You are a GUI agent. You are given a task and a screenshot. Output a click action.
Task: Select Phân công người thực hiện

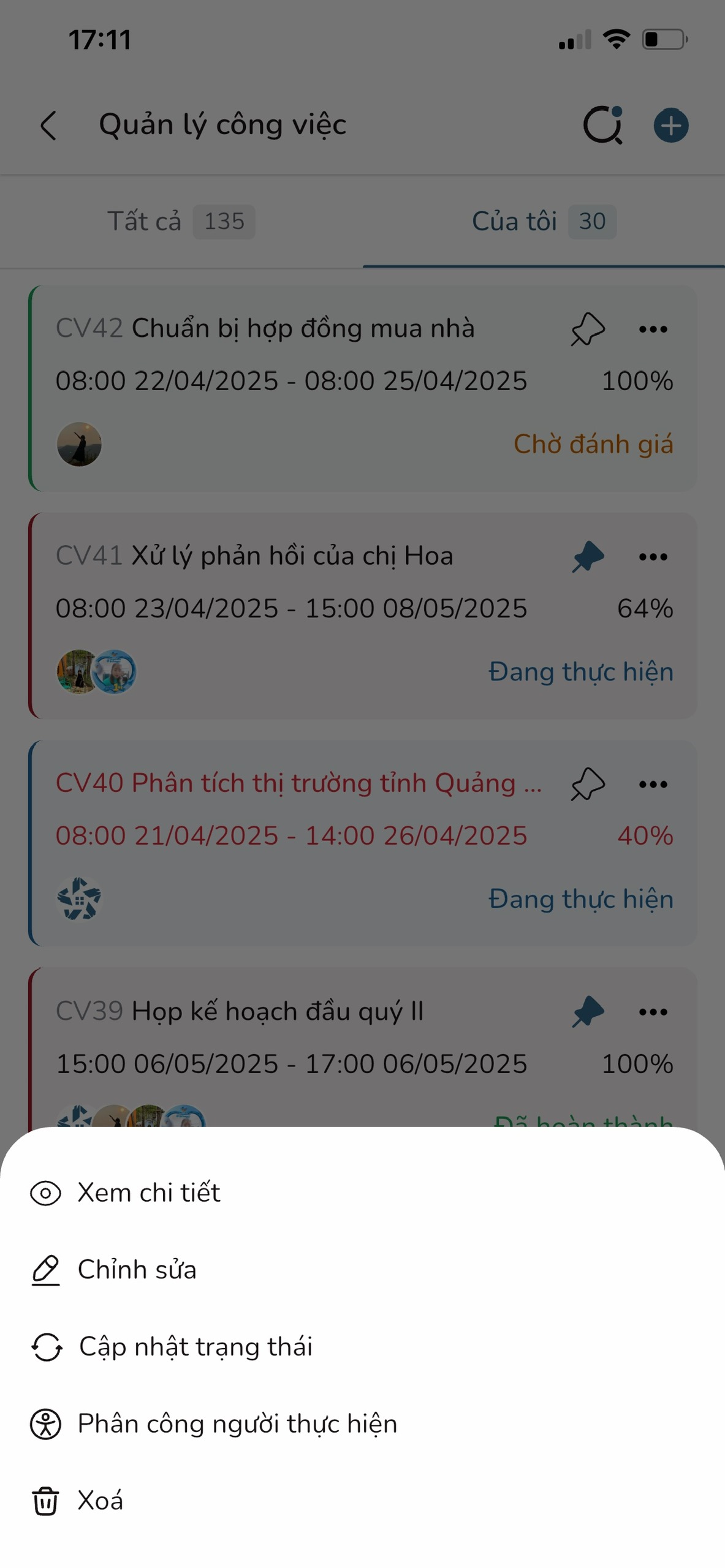point(237,1423)
